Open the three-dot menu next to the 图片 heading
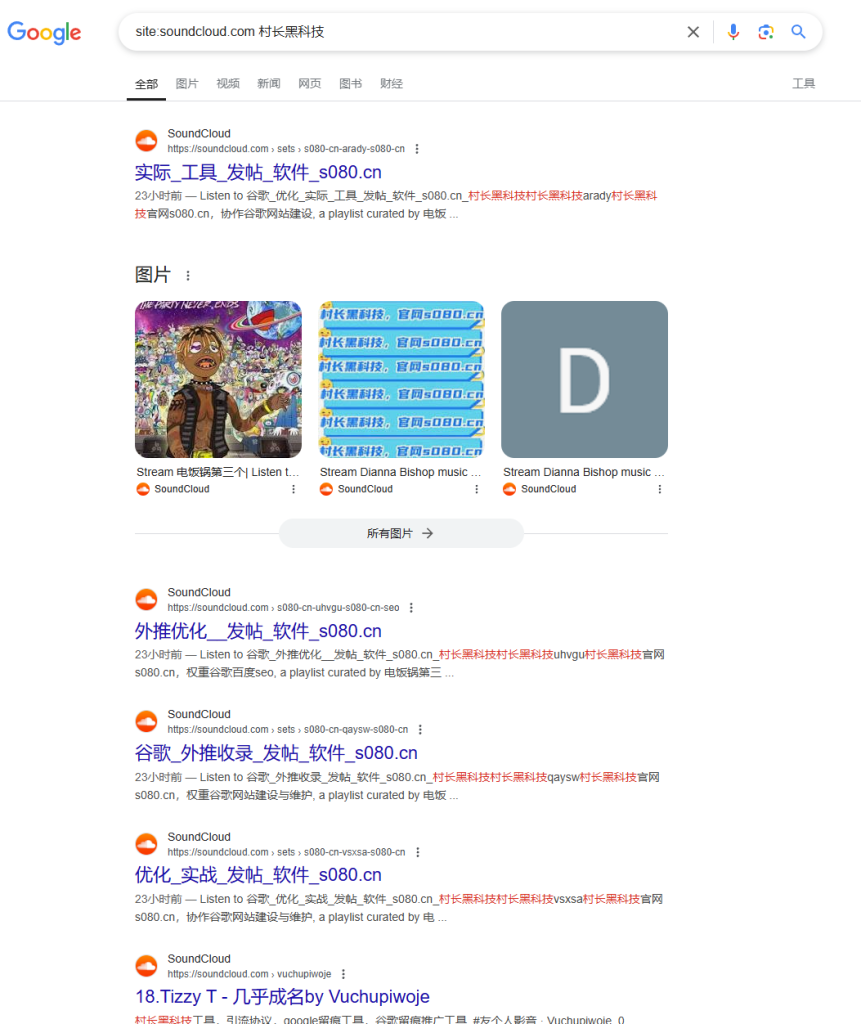Image resolution: width=861 pixels, height=1024 pixels. 187,273
